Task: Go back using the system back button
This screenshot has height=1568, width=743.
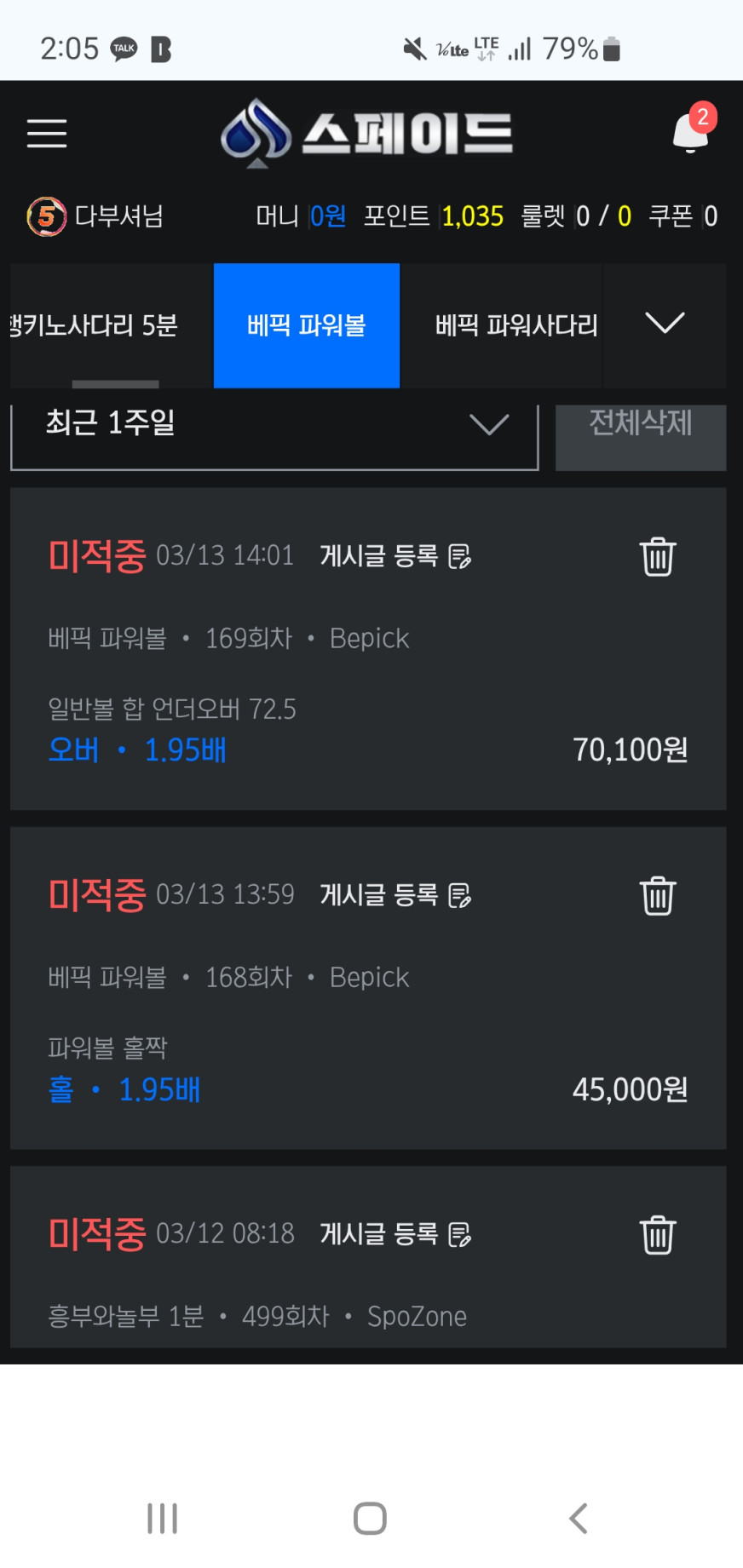Action: (579, 1518)
